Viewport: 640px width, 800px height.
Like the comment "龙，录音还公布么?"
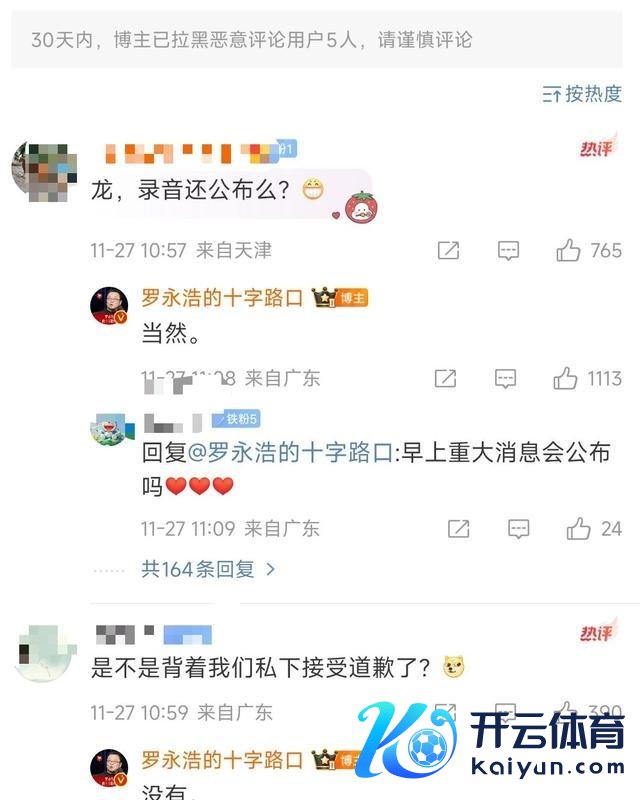point(570,250)
